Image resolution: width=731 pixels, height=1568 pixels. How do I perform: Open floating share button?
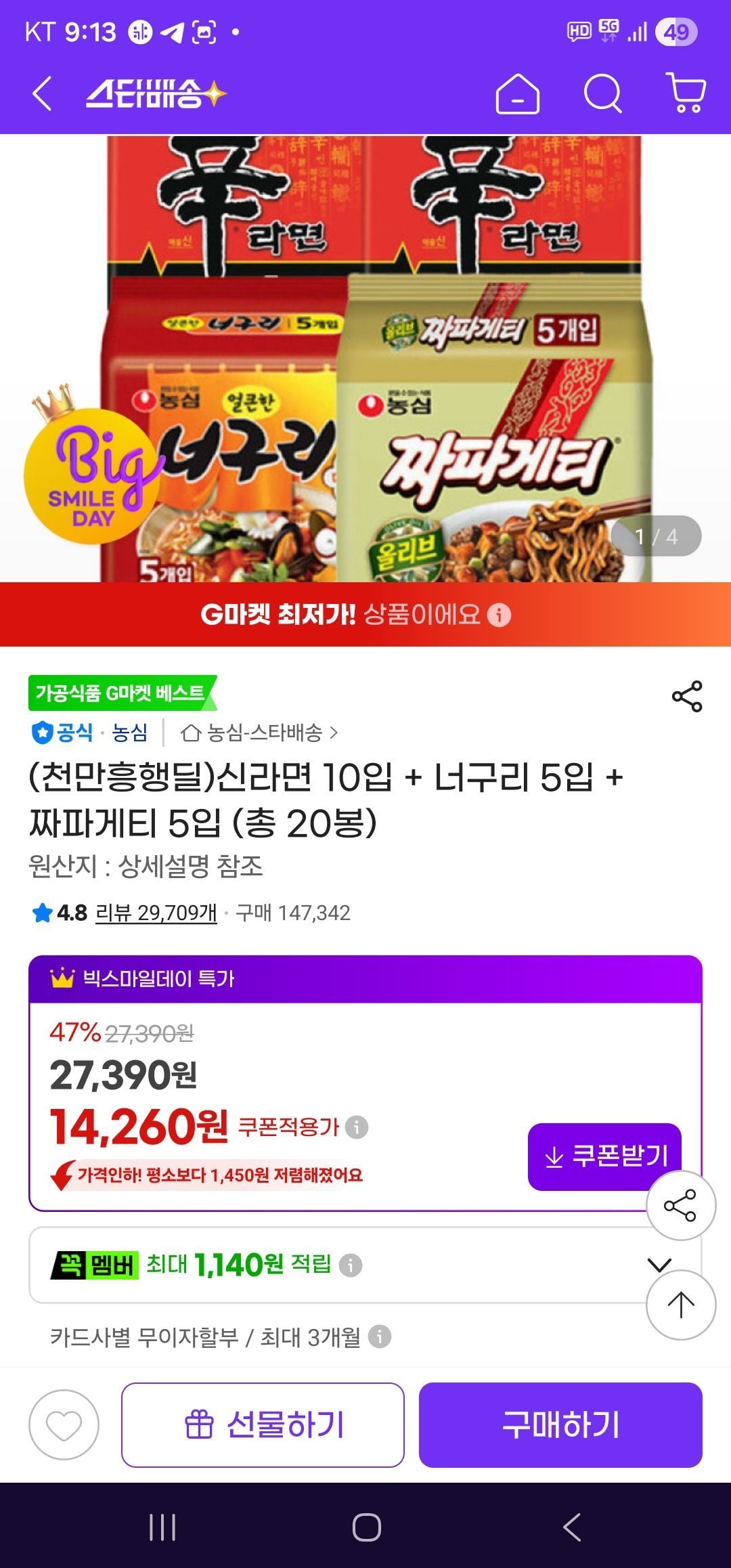[x=681, y=1205]
